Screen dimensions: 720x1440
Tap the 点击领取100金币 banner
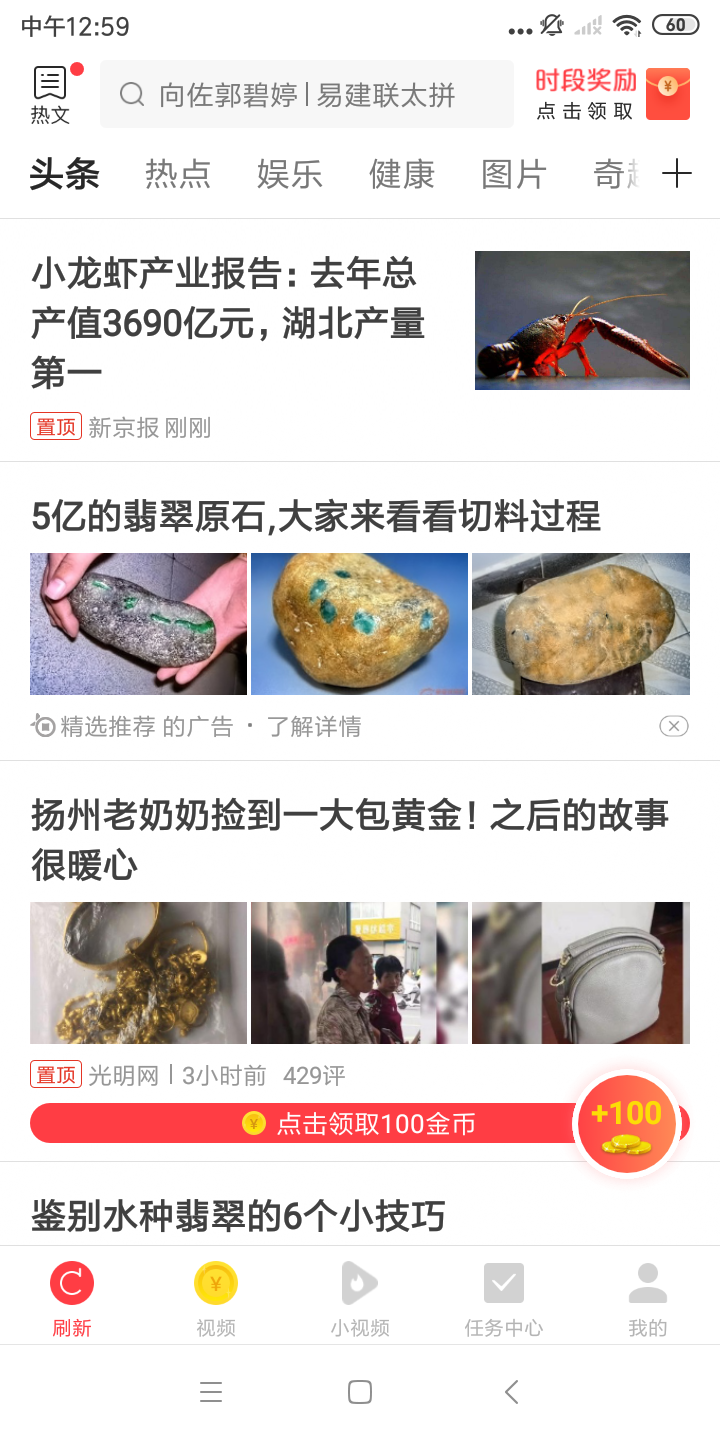[300, 1123]
